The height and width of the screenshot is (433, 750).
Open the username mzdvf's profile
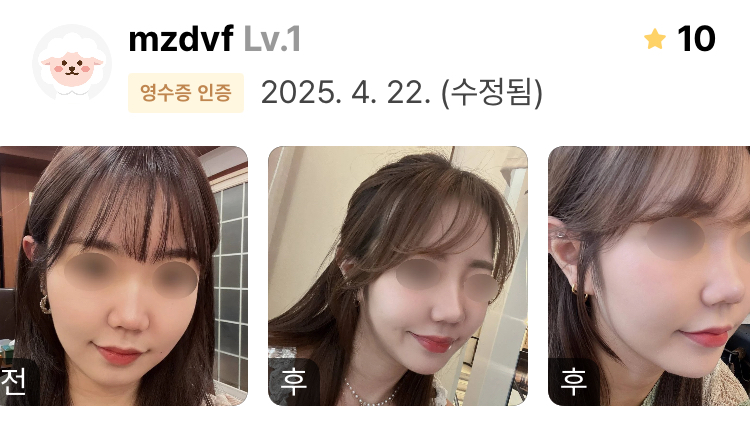pos(181,40)
